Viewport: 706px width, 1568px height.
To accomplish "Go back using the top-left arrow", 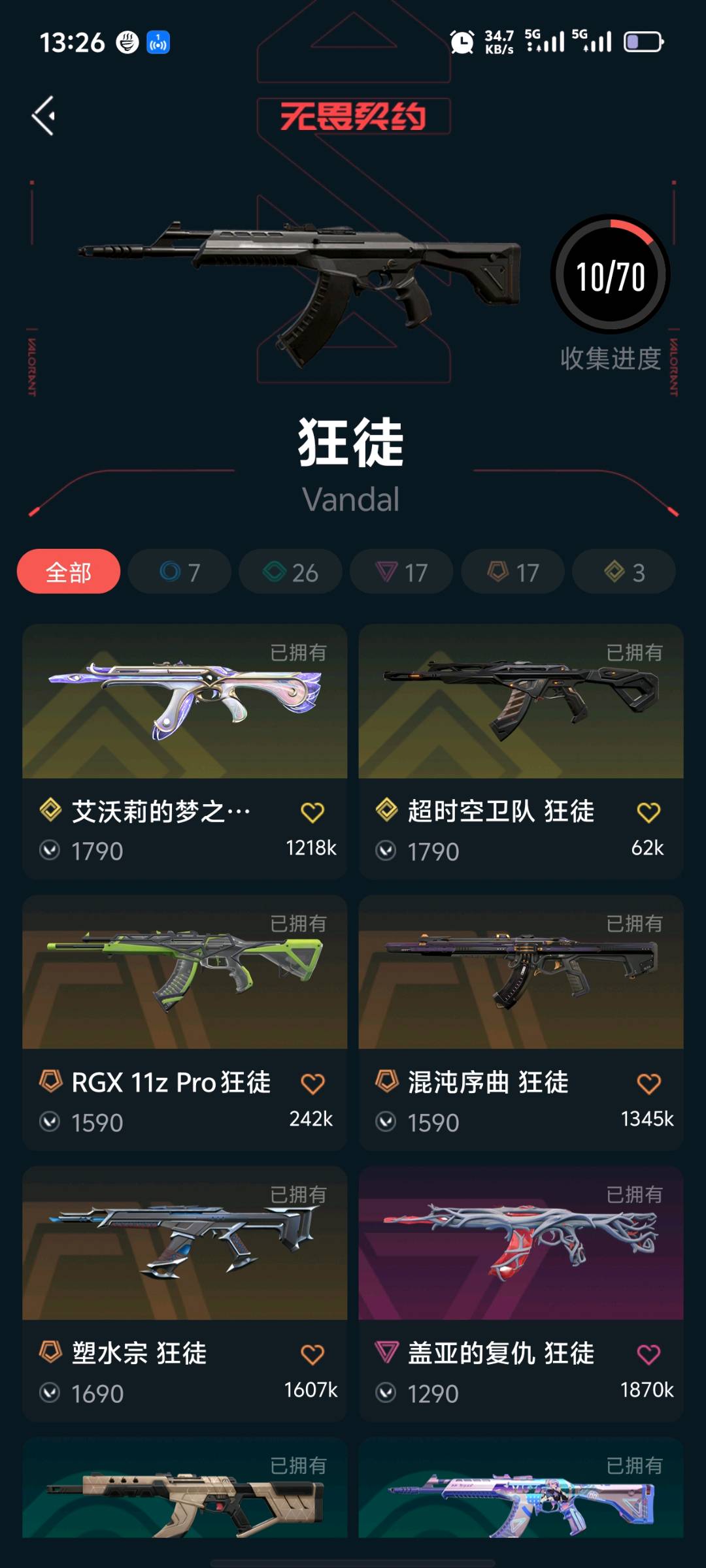I will coord(44,116).
